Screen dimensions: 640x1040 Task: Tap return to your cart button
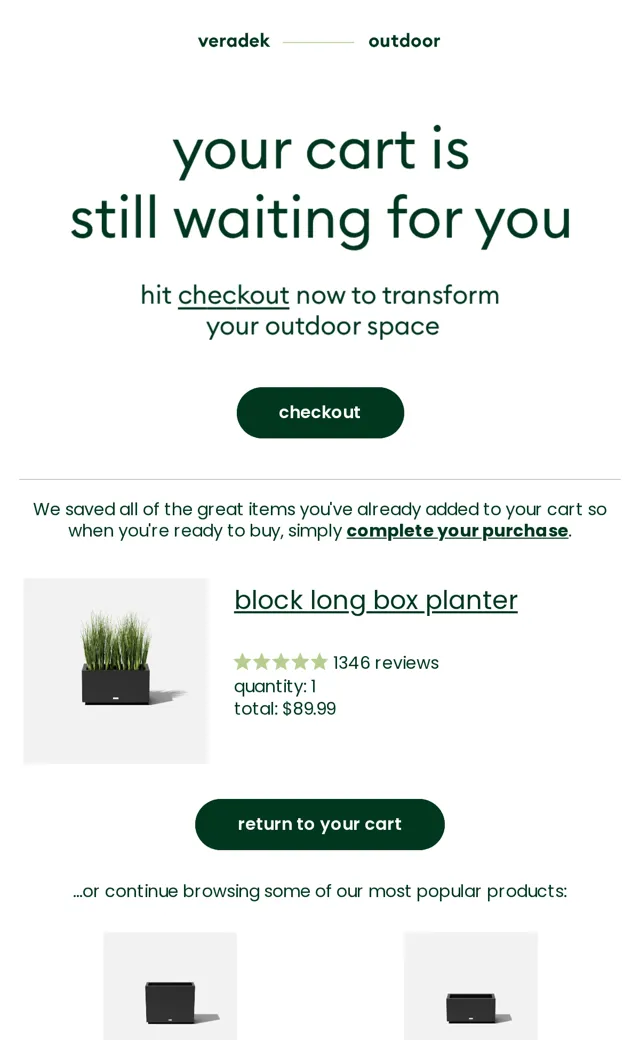(x=320, y=824)
